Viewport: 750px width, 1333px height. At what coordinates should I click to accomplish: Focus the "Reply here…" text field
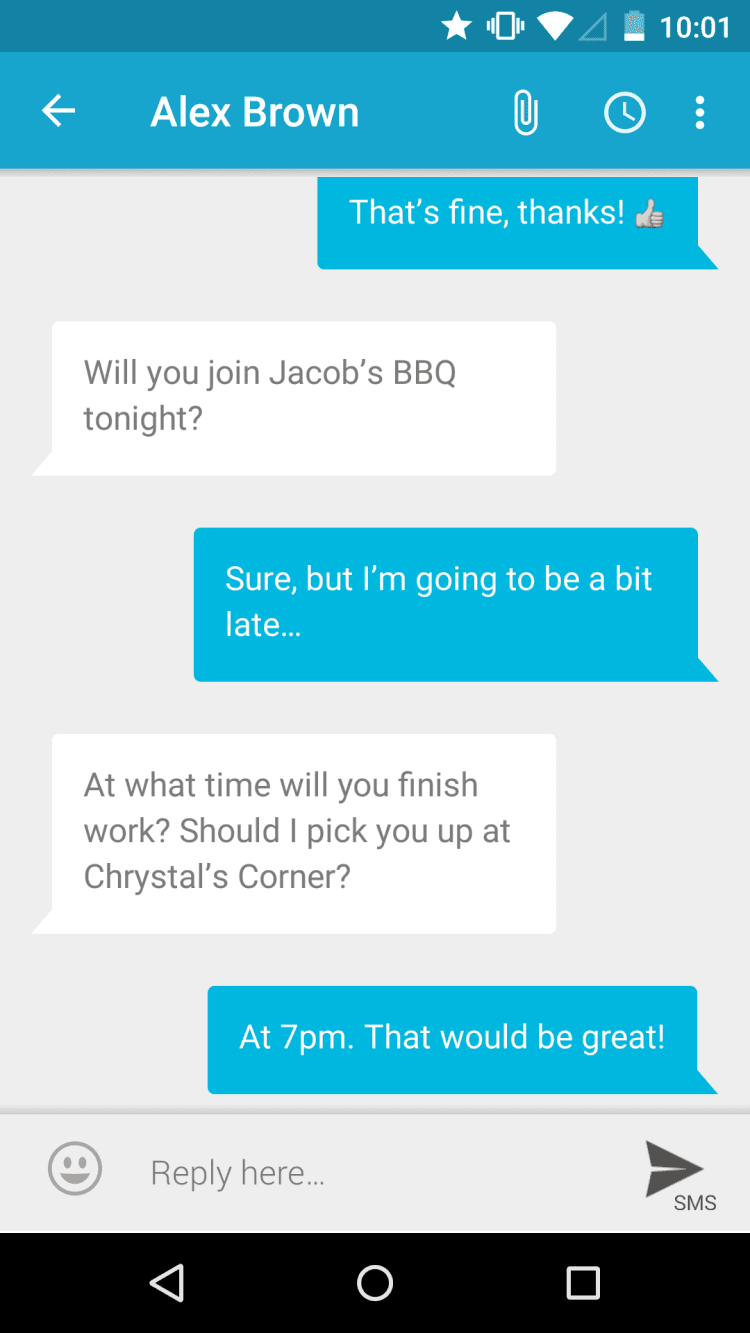(380, 1172)
